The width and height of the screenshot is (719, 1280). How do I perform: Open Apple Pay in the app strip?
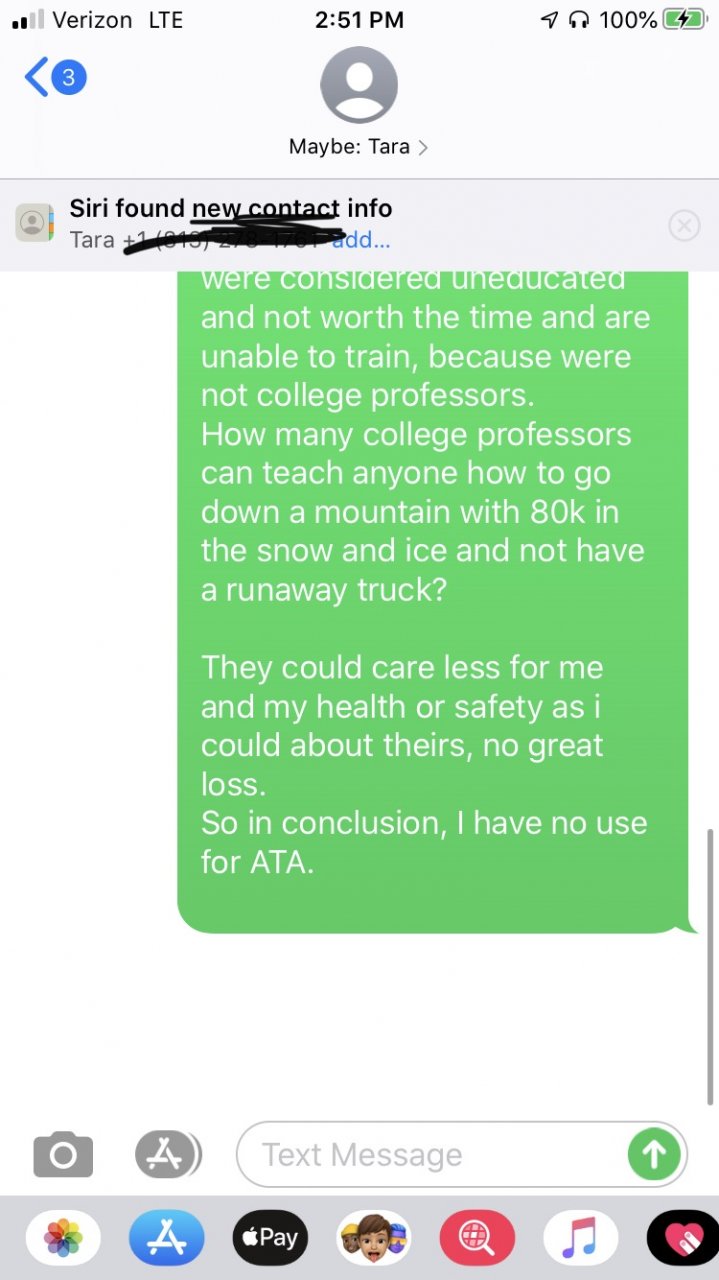[270, 1238]
